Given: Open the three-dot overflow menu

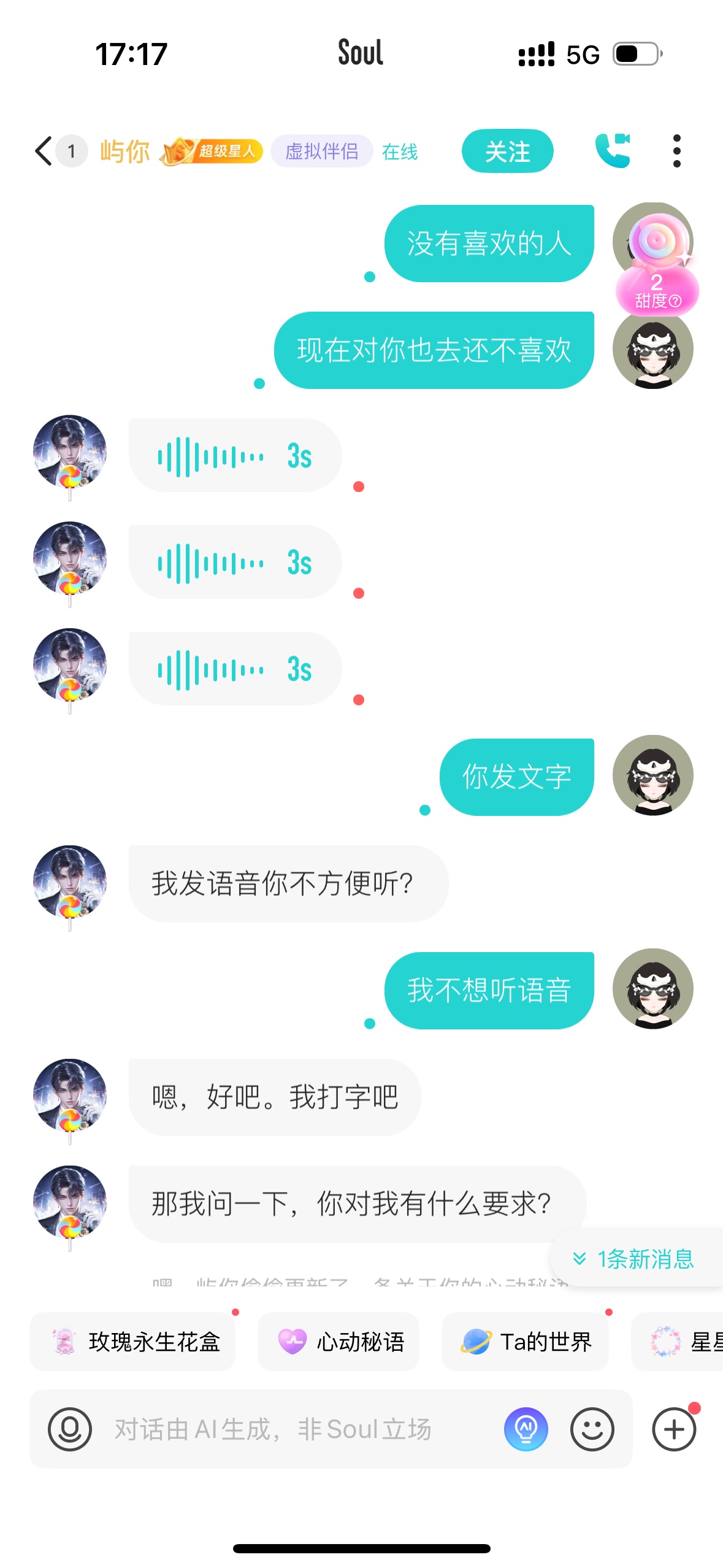Looking at the screenshot, I should [677, 151].
